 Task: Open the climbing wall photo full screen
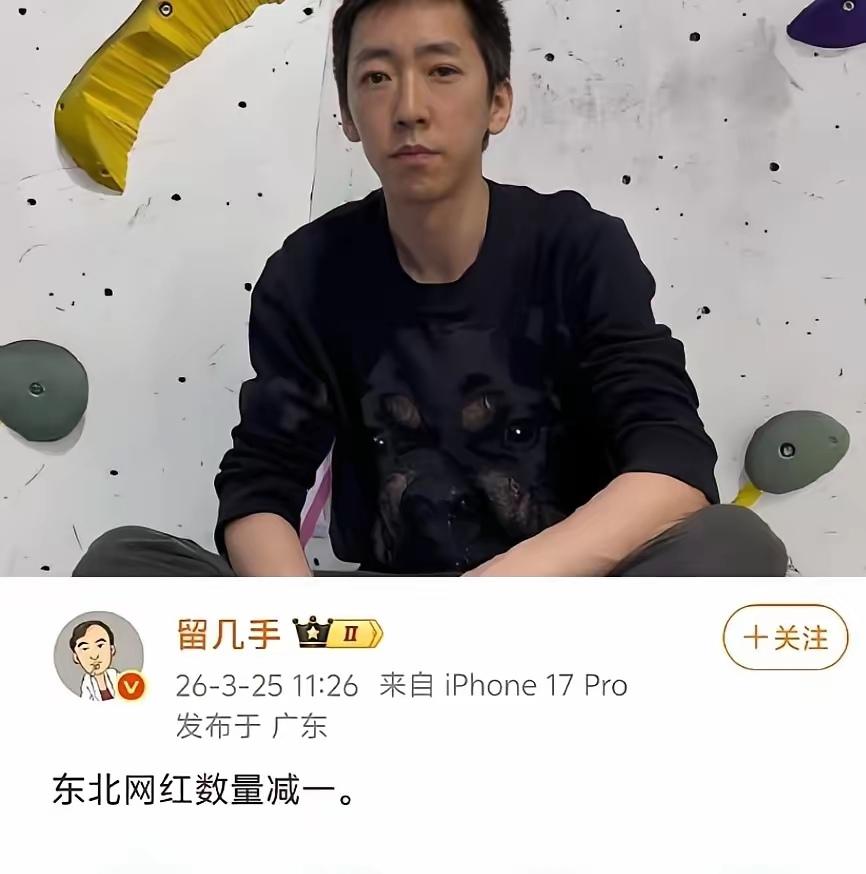click(x=433, y=290)
